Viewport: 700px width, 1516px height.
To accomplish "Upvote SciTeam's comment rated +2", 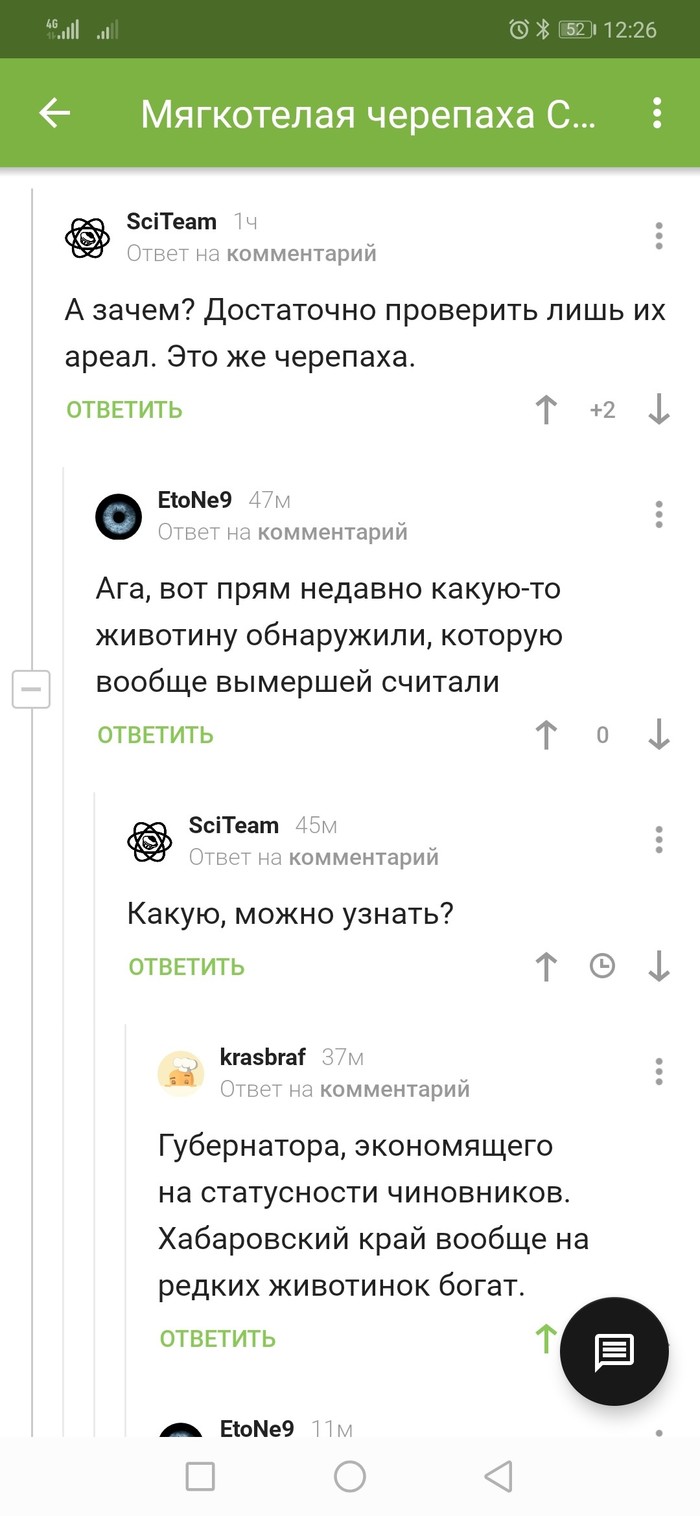I will tap(546, 410).
